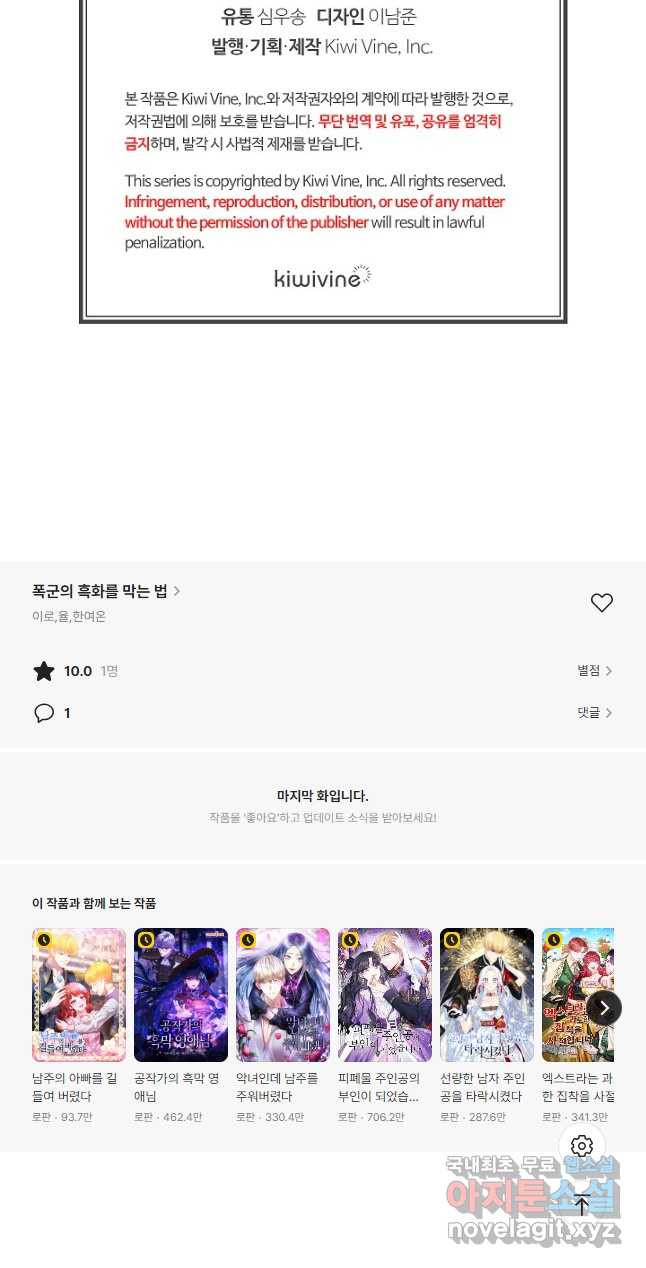Open the 별점 rating page
This screenshot has height=1268, width=646.
pos(594,671)
